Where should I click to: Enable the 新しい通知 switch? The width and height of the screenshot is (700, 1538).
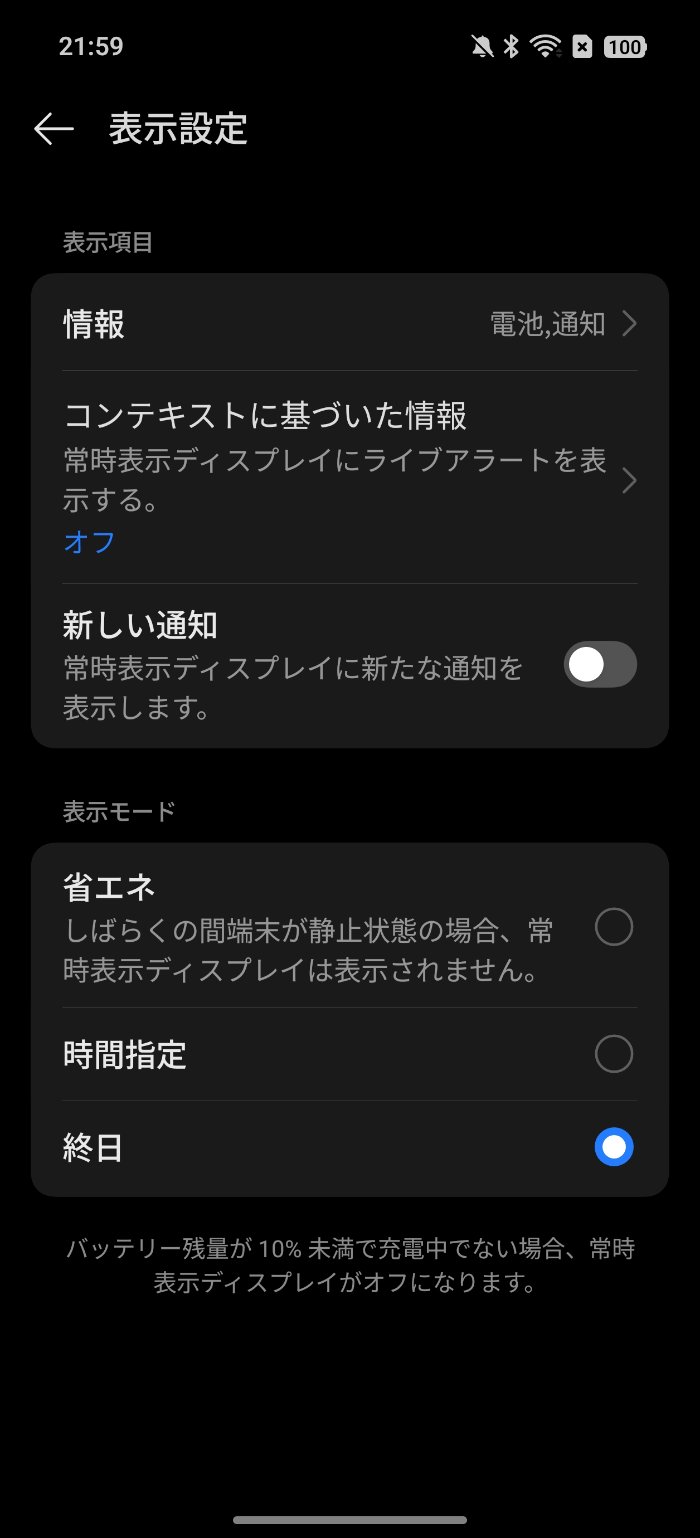tap(600, 665)
